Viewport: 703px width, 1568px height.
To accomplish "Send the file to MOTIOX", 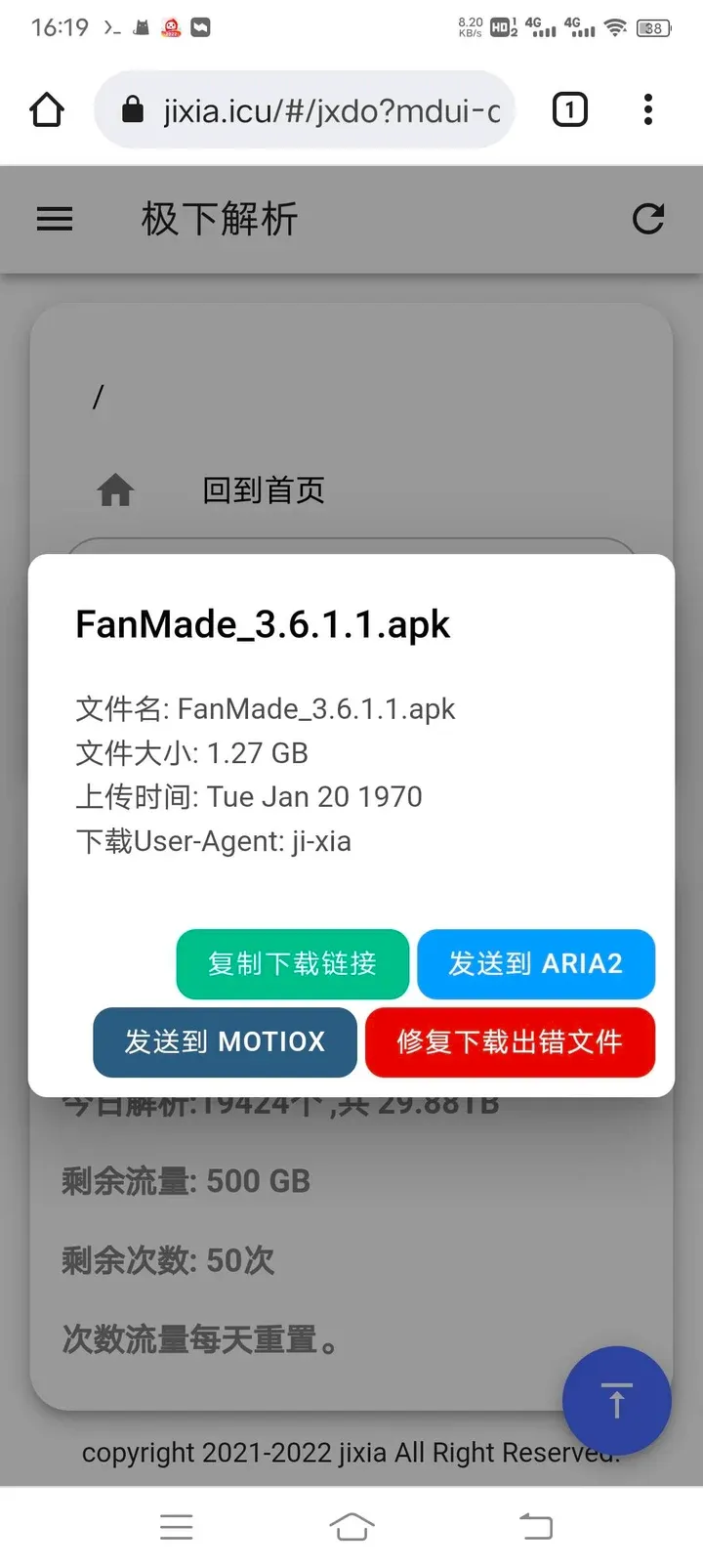I will pyautogui.click(x=225, y=1042).
